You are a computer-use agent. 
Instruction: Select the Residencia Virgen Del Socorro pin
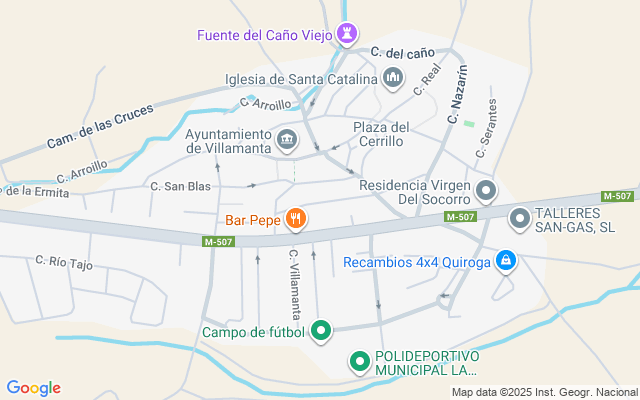(x=486, y=191)
